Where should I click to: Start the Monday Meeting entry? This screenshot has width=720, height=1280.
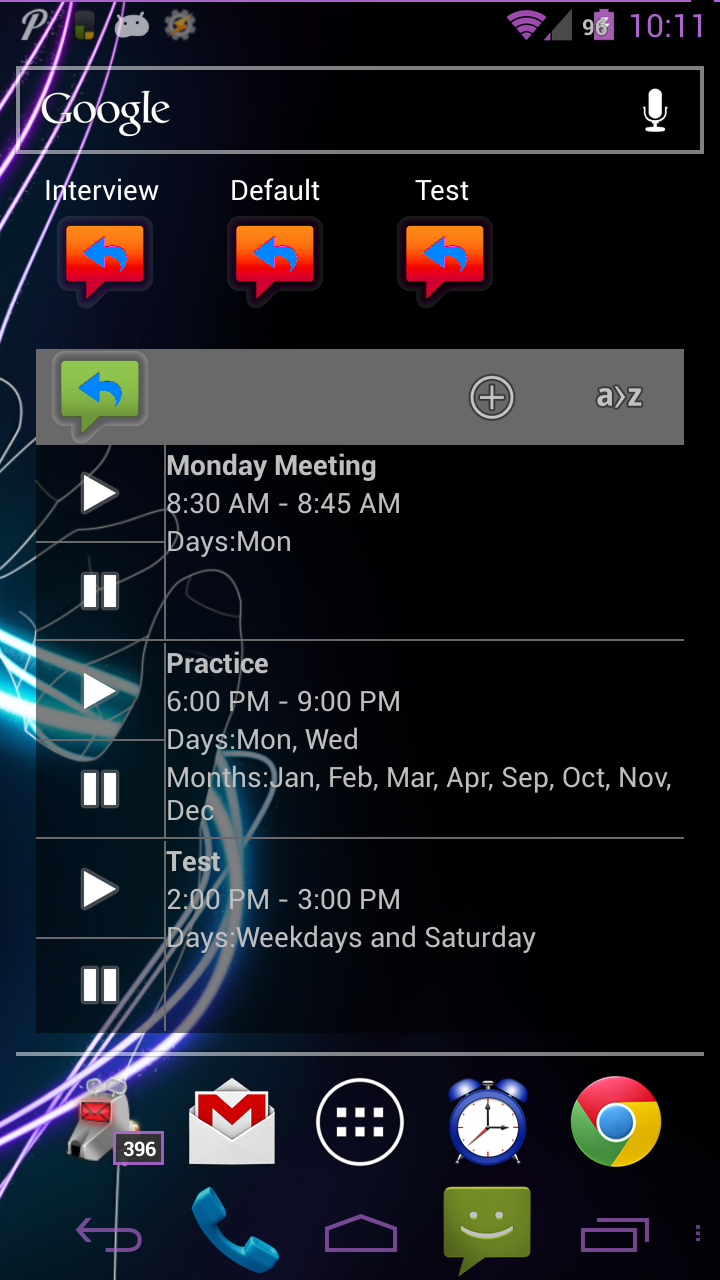click(x=100, y=493)
